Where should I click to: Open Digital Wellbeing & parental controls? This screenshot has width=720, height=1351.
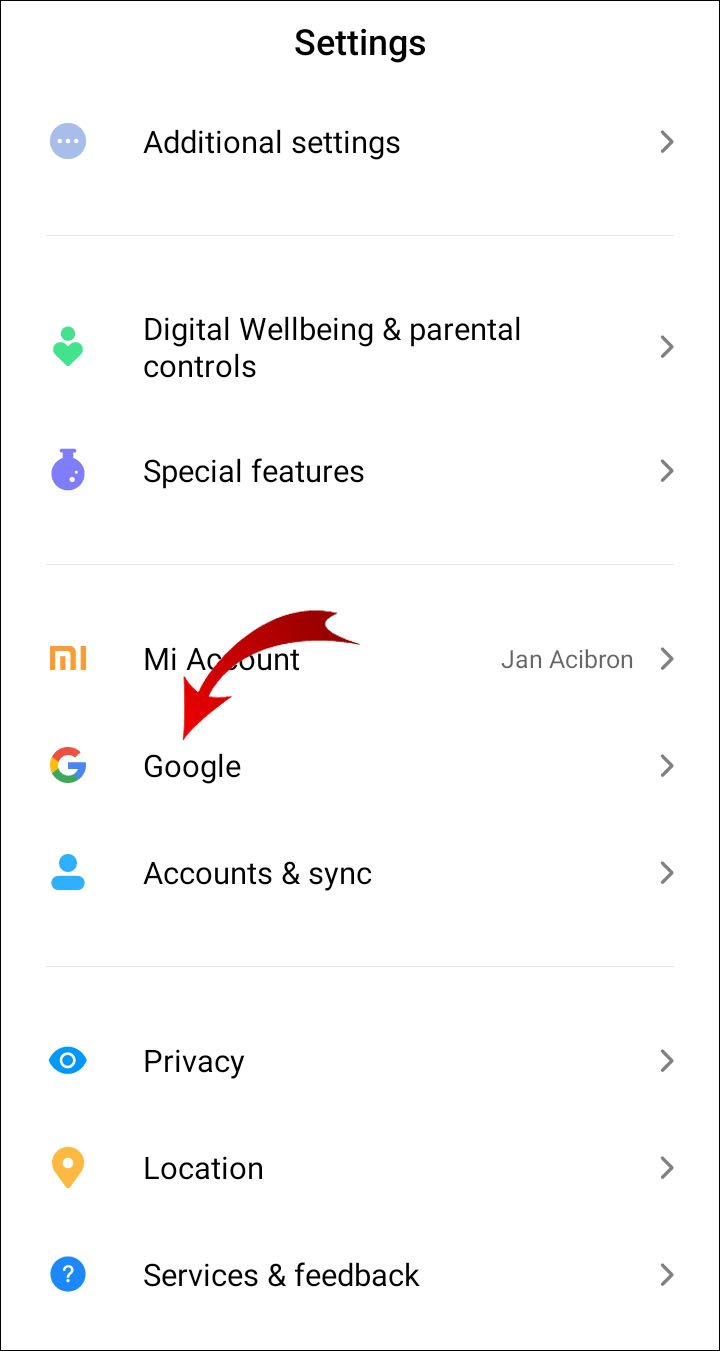click(333, 347)
